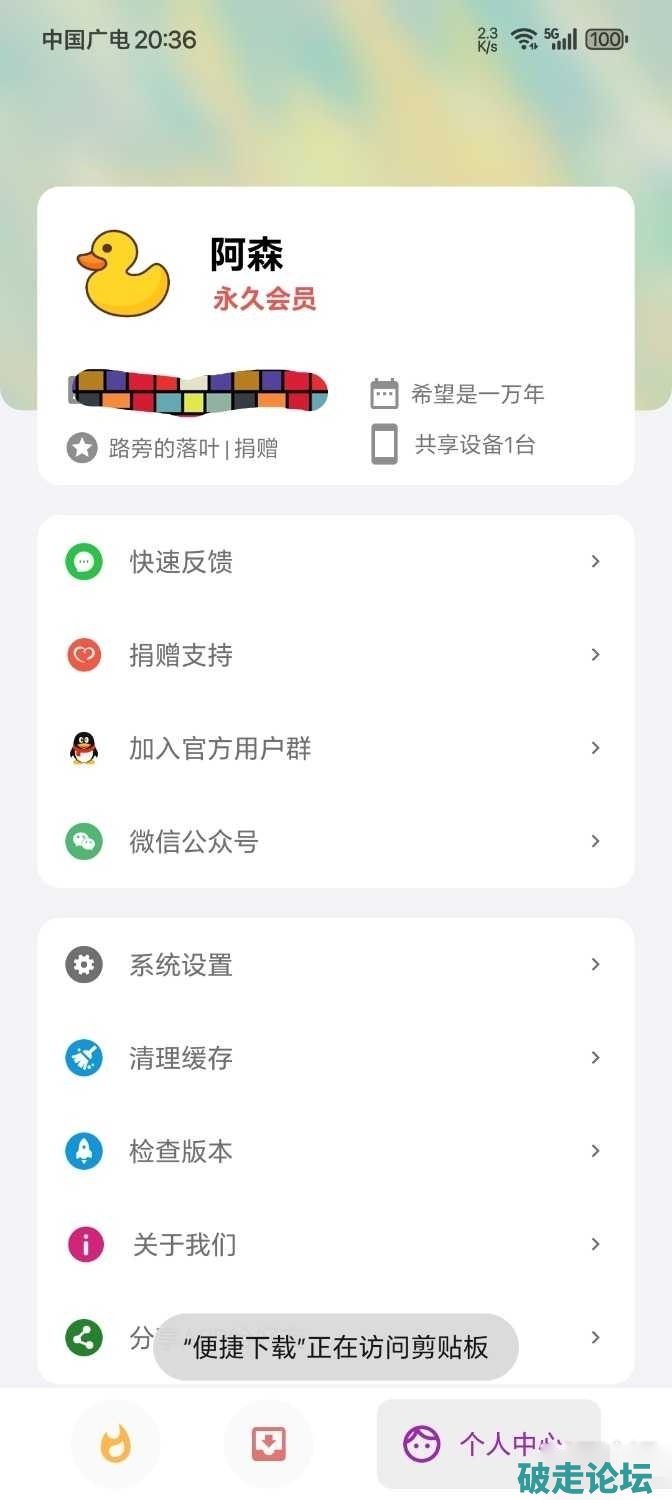Tap the yellow duck profile avatar
Image resolution: width=672 pixels, height=1500 pixels.
coord(122,273)
